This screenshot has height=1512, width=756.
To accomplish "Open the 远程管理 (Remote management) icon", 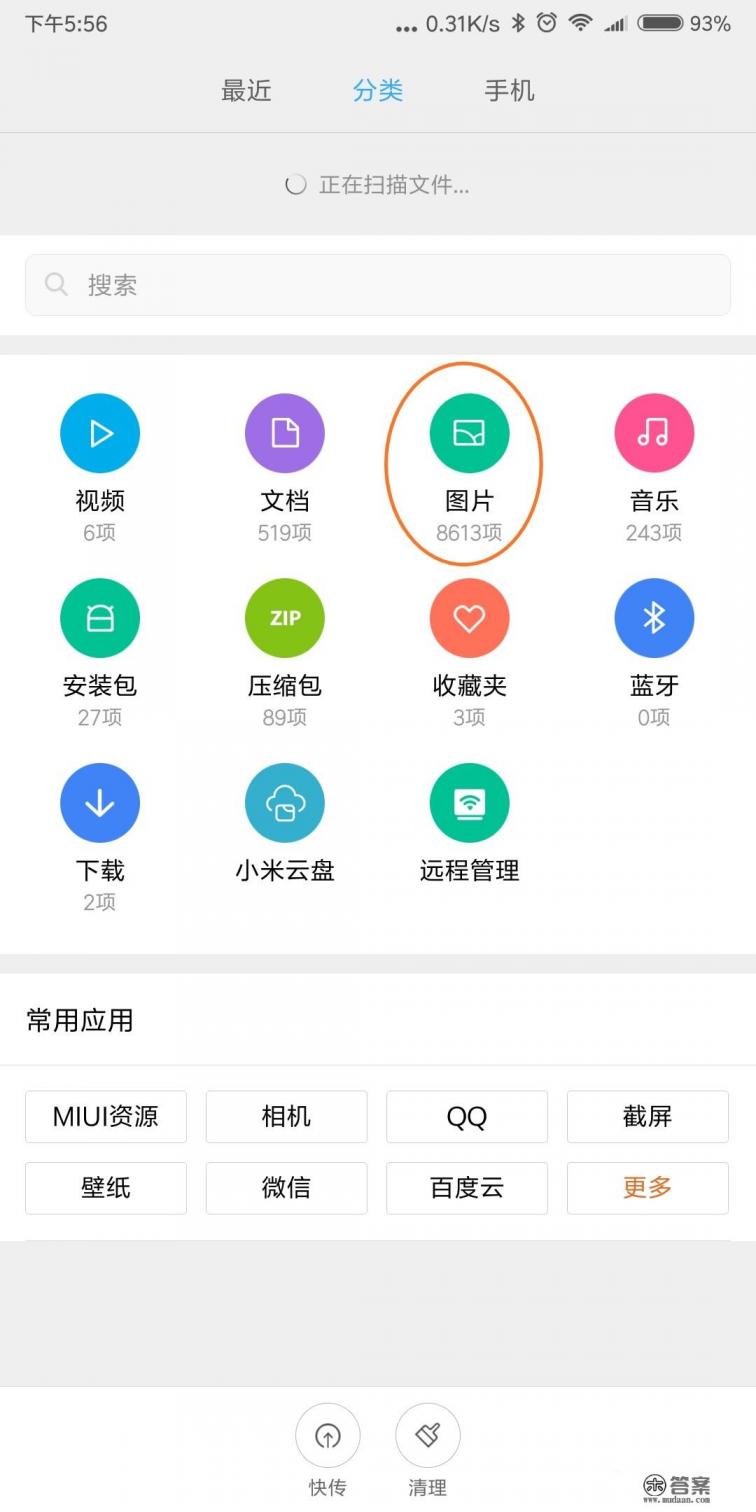I will 469,801.
